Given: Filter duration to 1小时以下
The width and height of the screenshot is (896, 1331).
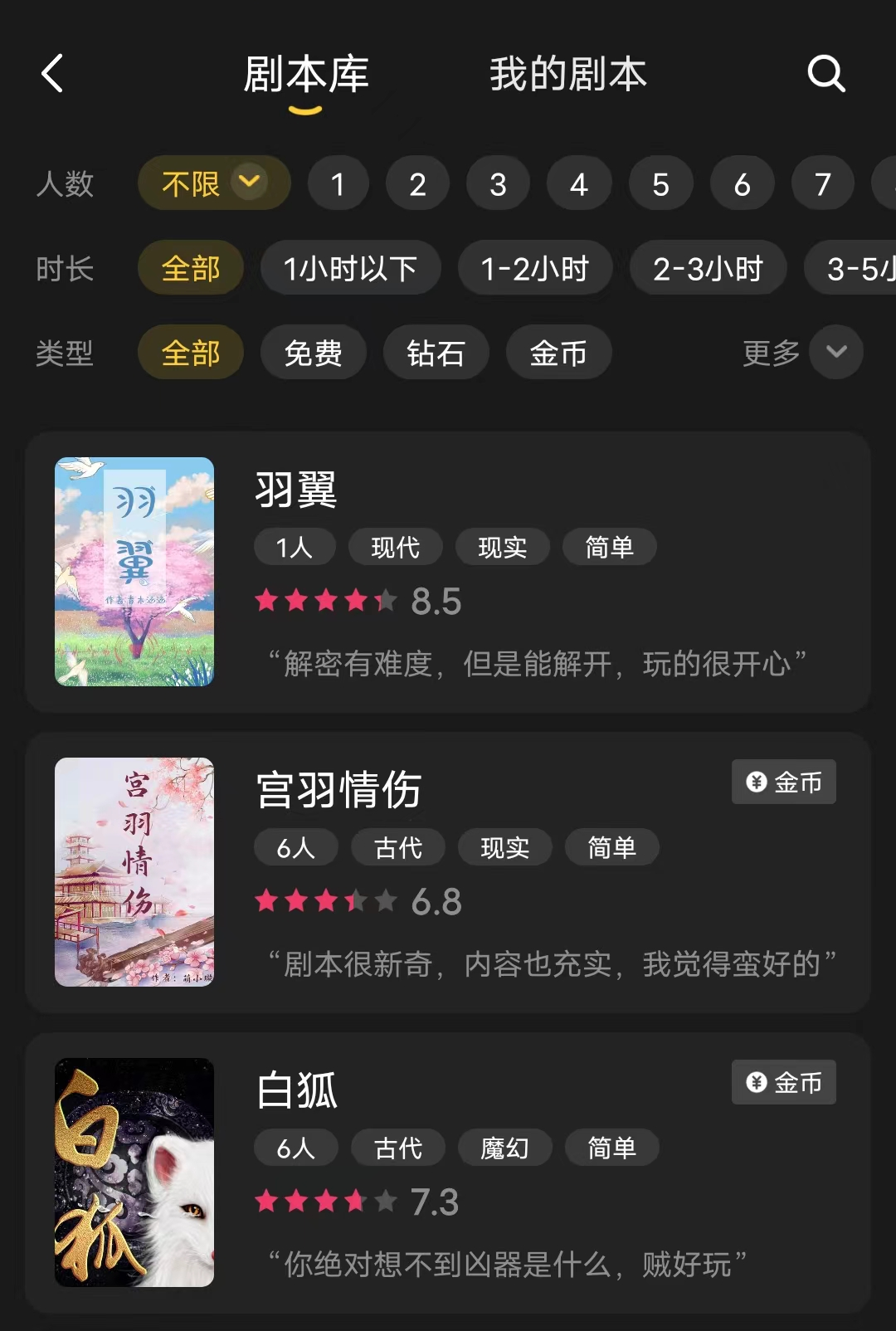Looking at the screenshot, I should tap(350, 268).
